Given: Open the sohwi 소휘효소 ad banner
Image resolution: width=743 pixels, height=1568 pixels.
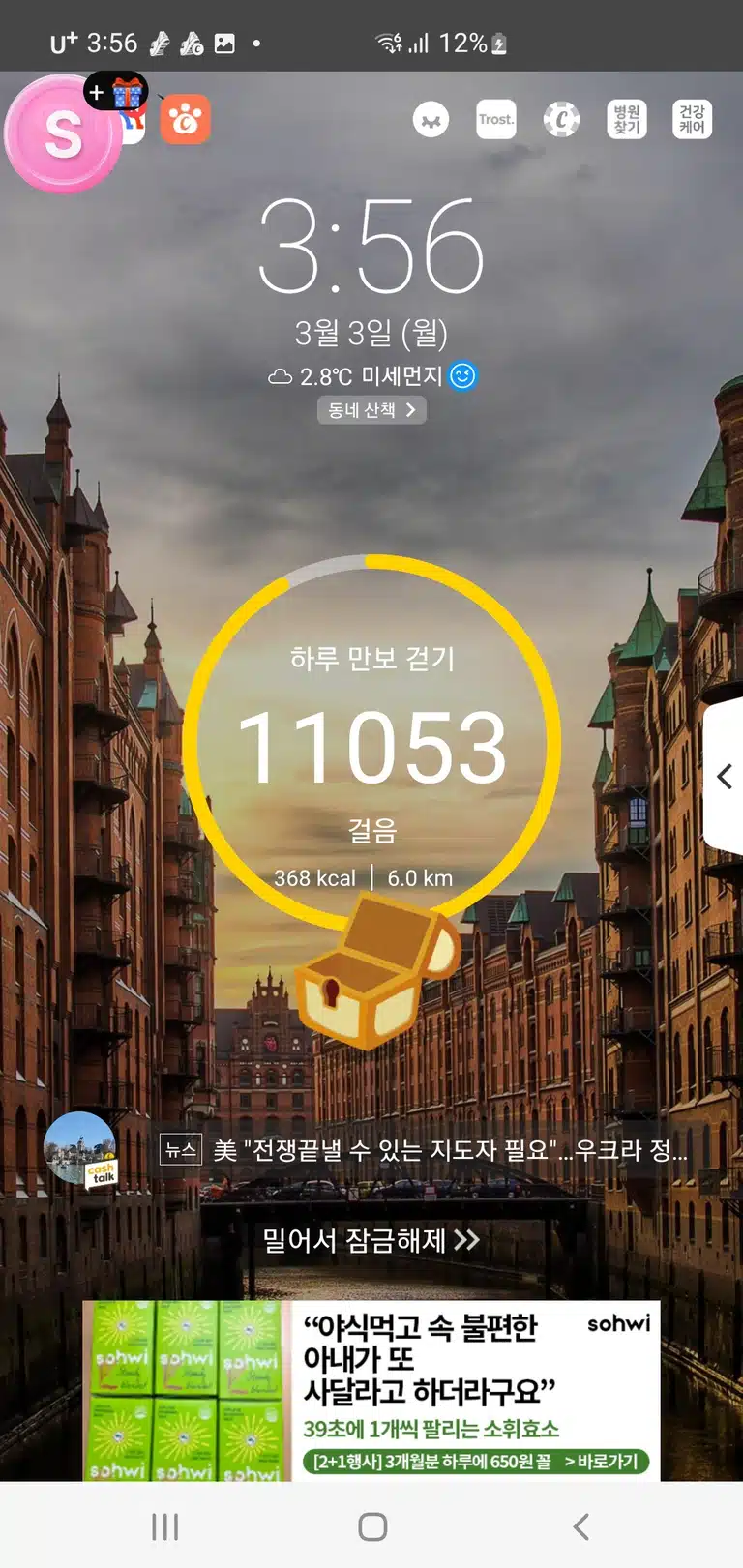Looking at the screenshot, I should click(x=371, y=1390).
